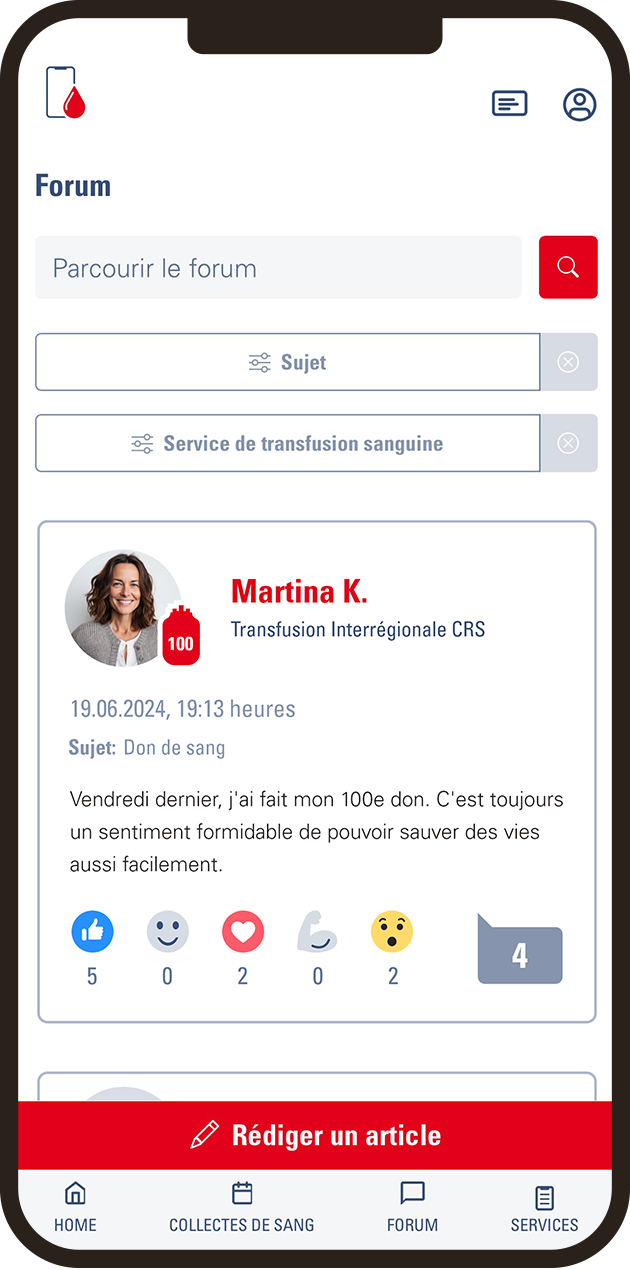Screen dimensions: 630x1270
Task: Focus the Parcourir le forum search field
Action: point(278,268)
